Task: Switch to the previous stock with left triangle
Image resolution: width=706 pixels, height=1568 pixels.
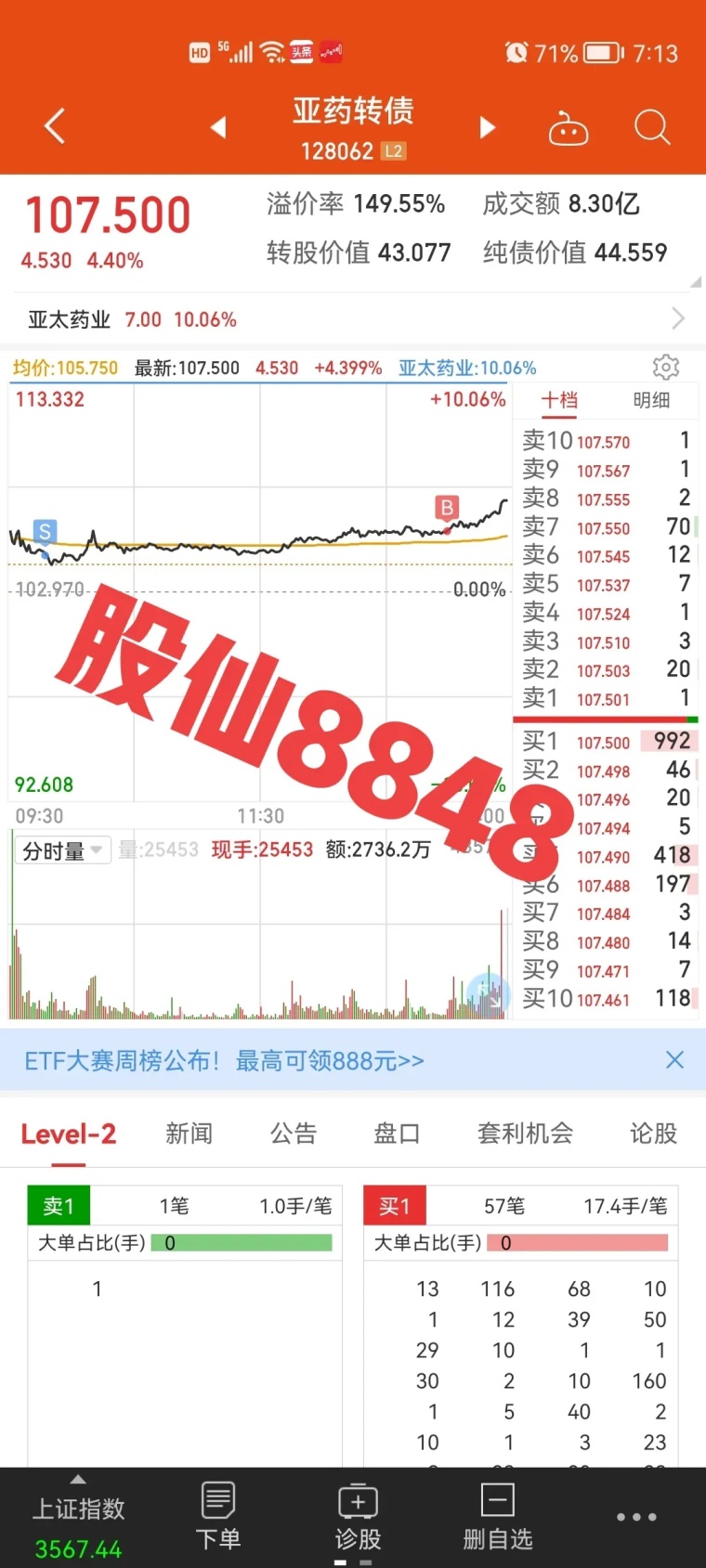Action: click(218, 127)
